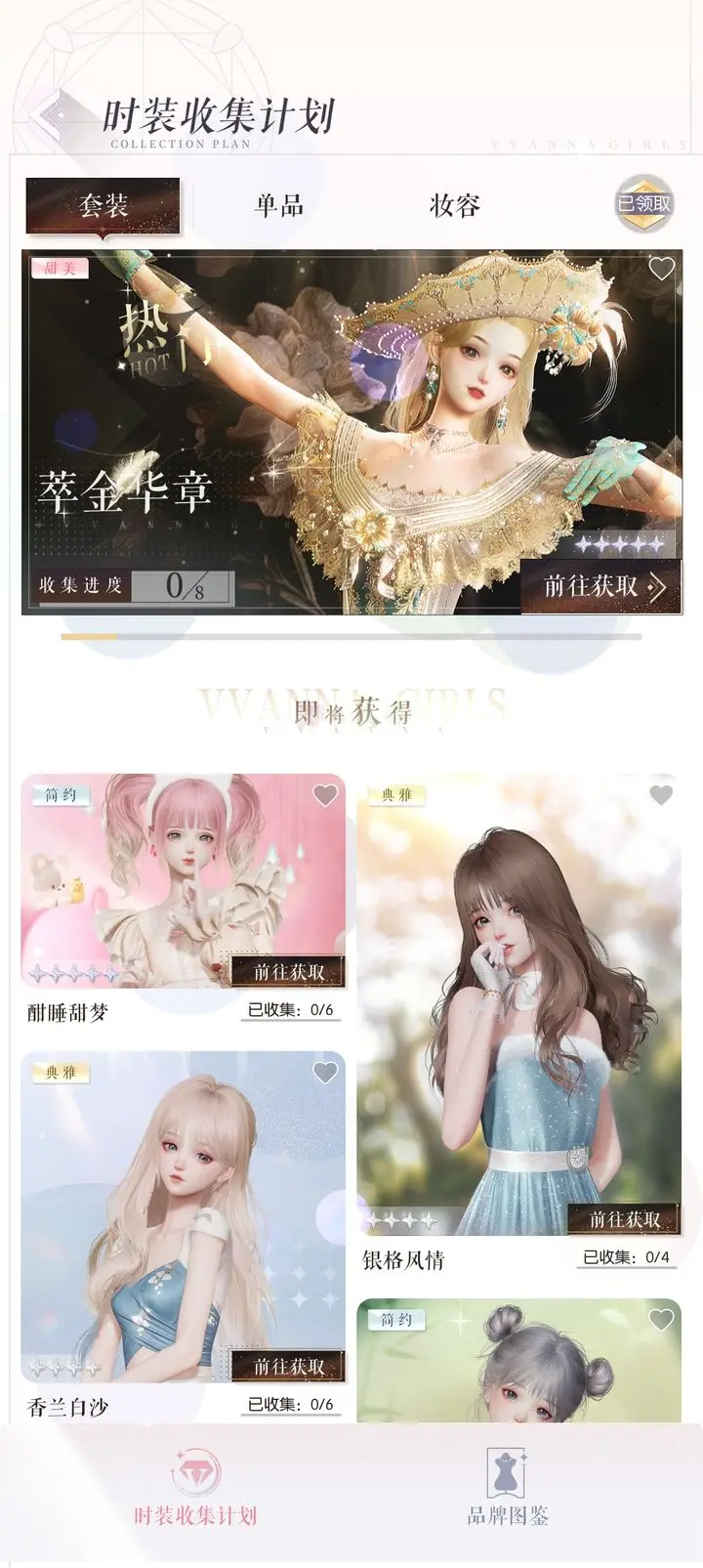The height and width of the screenshot is (1568, 703).
Task: Open the 已领取 filter button
Action: (643, 203)
